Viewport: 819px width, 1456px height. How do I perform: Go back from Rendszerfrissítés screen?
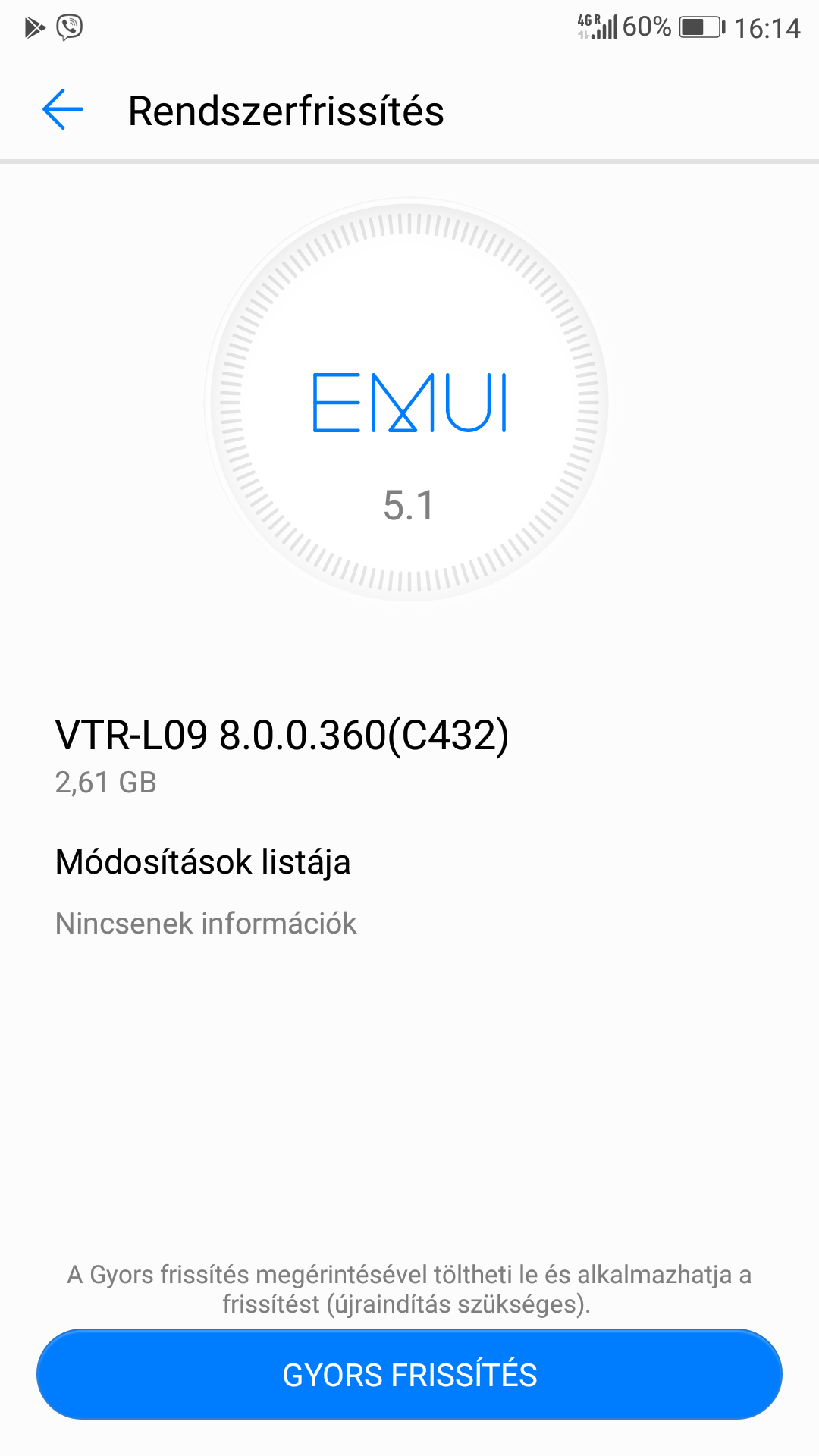(x=63, y=110)
